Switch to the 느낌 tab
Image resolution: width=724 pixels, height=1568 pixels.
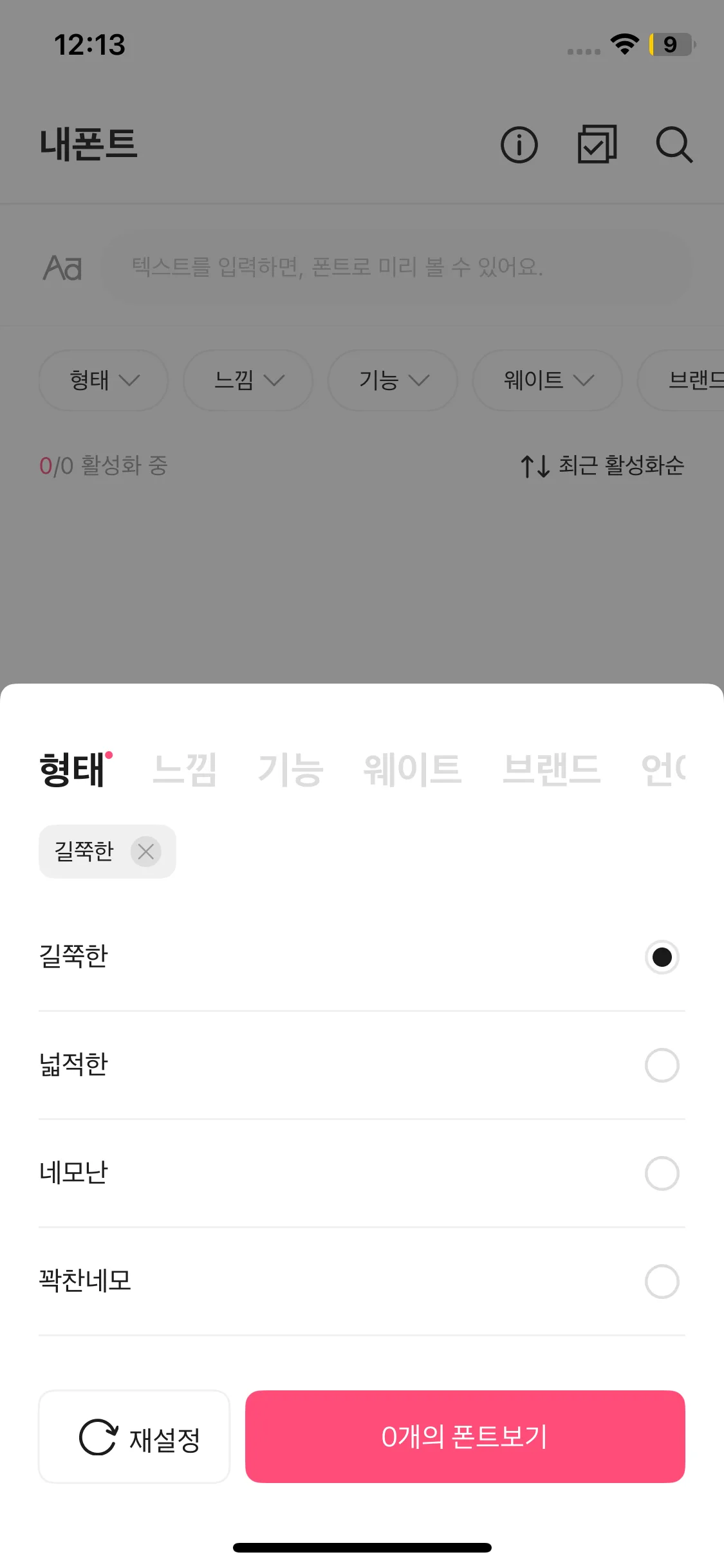185,769
